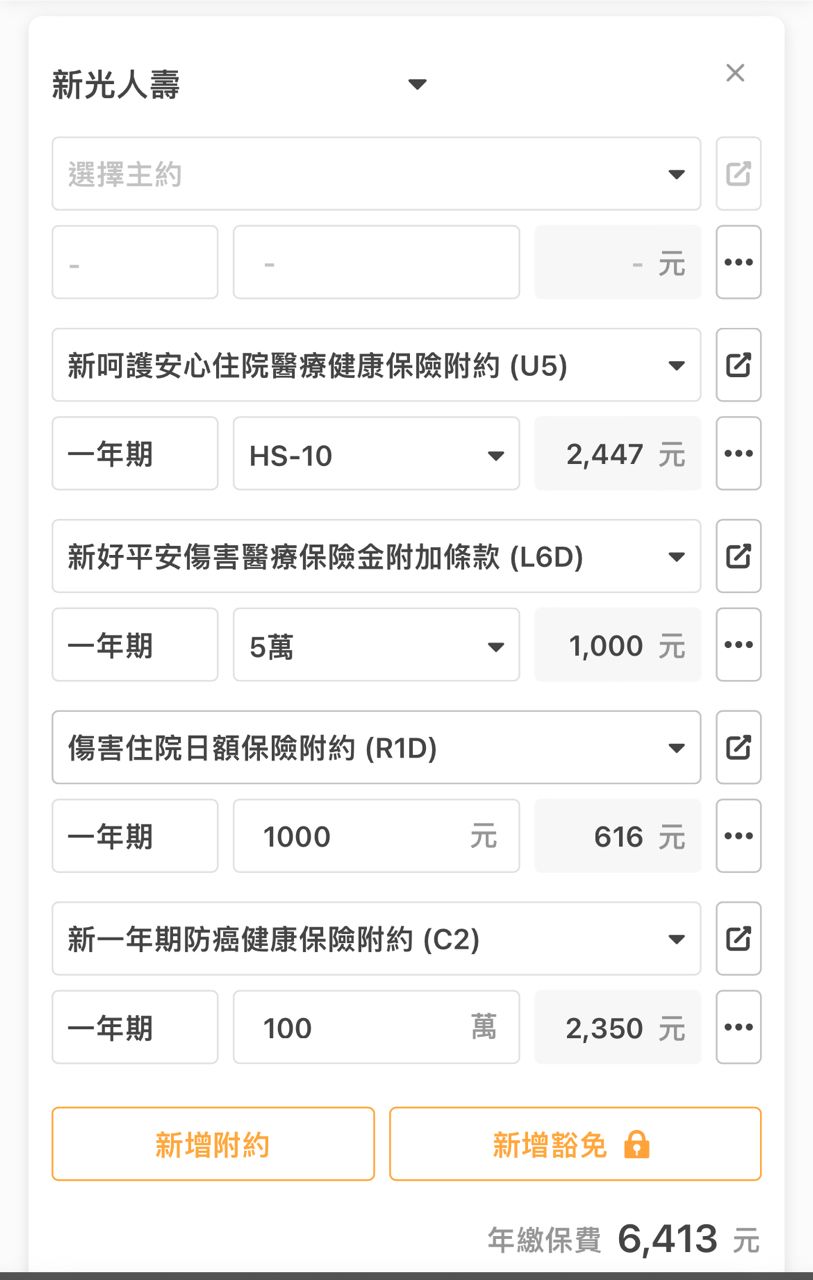
Task: Tap the locked 新增豁免 button
Action: [575, 1144]
